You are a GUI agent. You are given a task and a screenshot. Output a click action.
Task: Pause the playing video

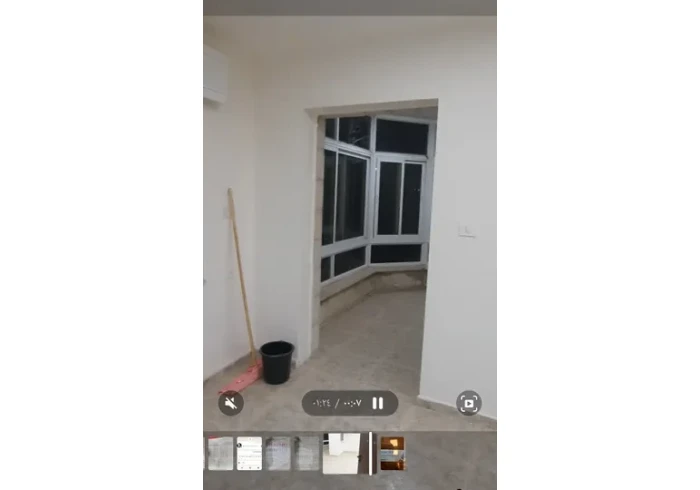378,403
